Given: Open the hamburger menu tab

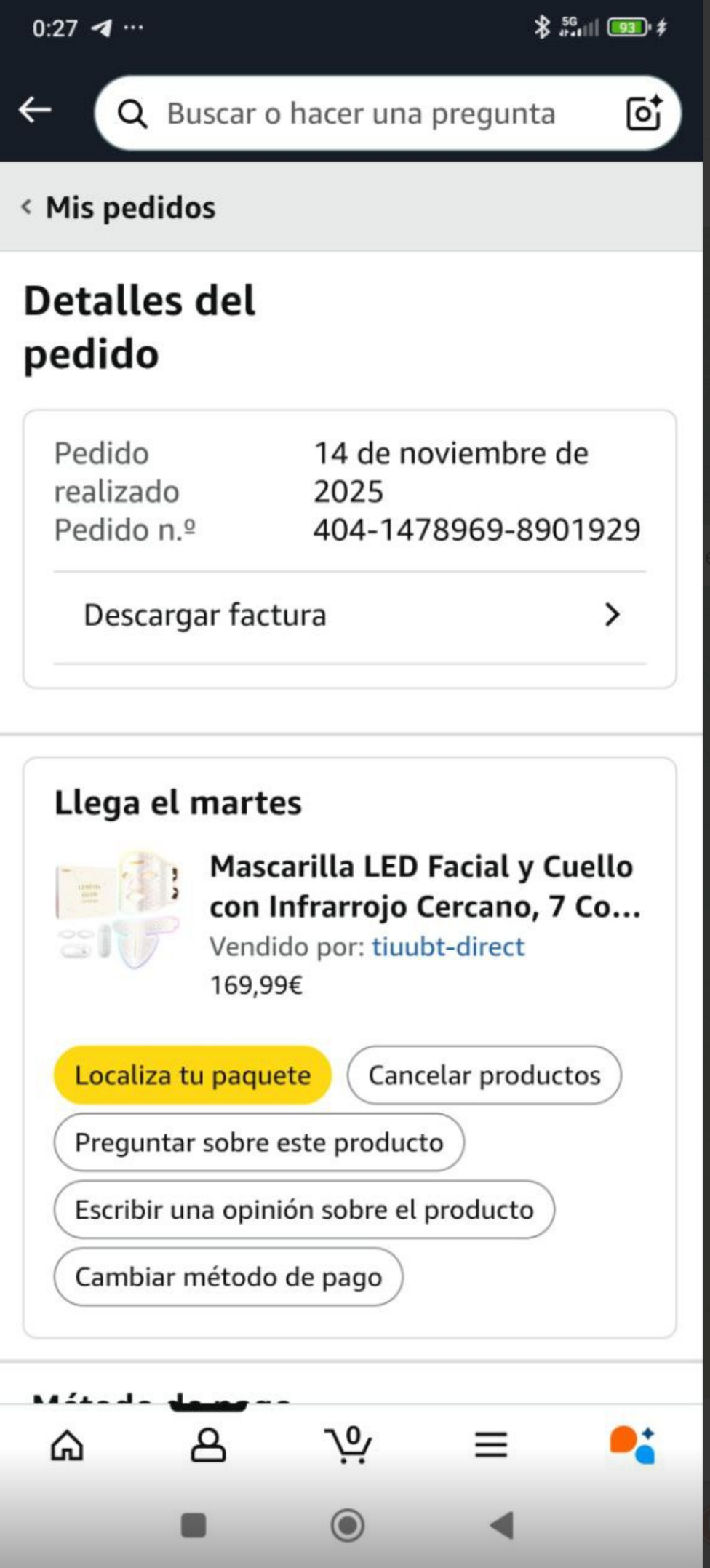Looking at the screenshot, I should [x=491, y=1444].
